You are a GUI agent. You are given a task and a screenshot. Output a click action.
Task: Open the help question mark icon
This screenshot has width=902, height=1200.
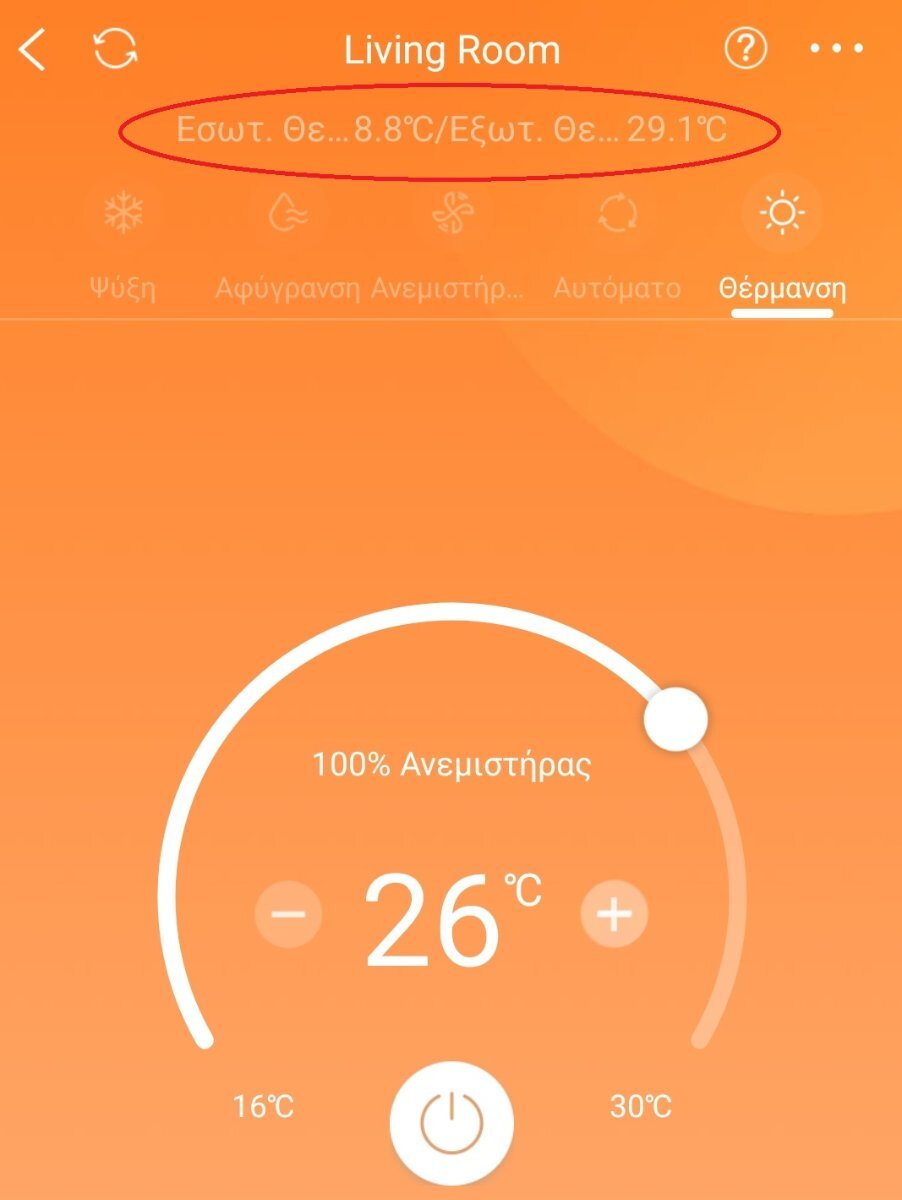745,49
